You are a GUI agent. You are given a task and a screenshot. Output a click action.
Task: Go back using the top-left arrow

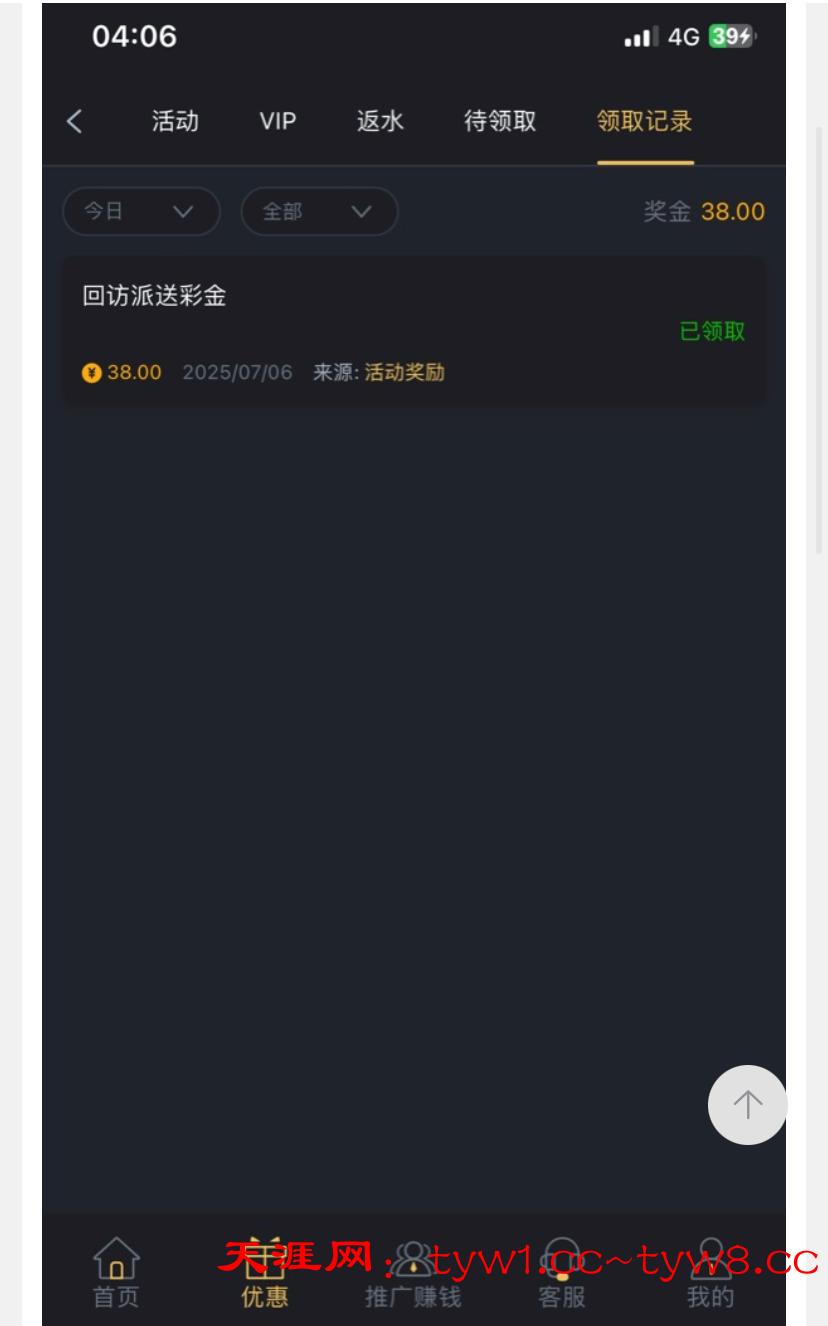click(75, 122)
